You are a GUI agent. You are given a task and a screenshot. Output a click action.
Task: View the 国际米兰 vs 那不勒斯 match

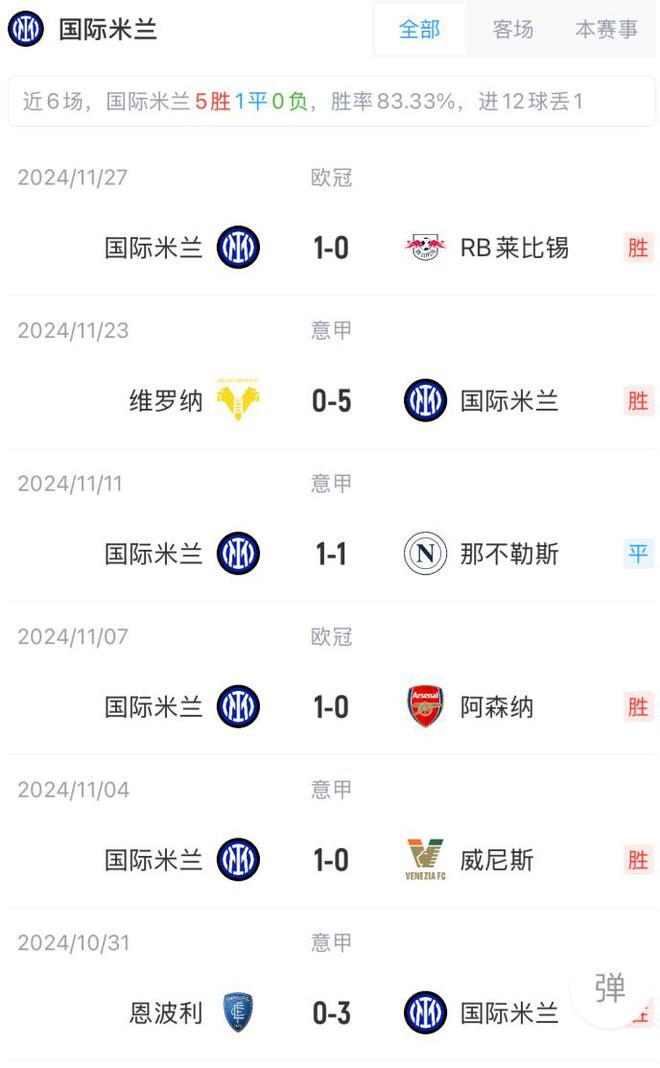click(x=331, y=554)
